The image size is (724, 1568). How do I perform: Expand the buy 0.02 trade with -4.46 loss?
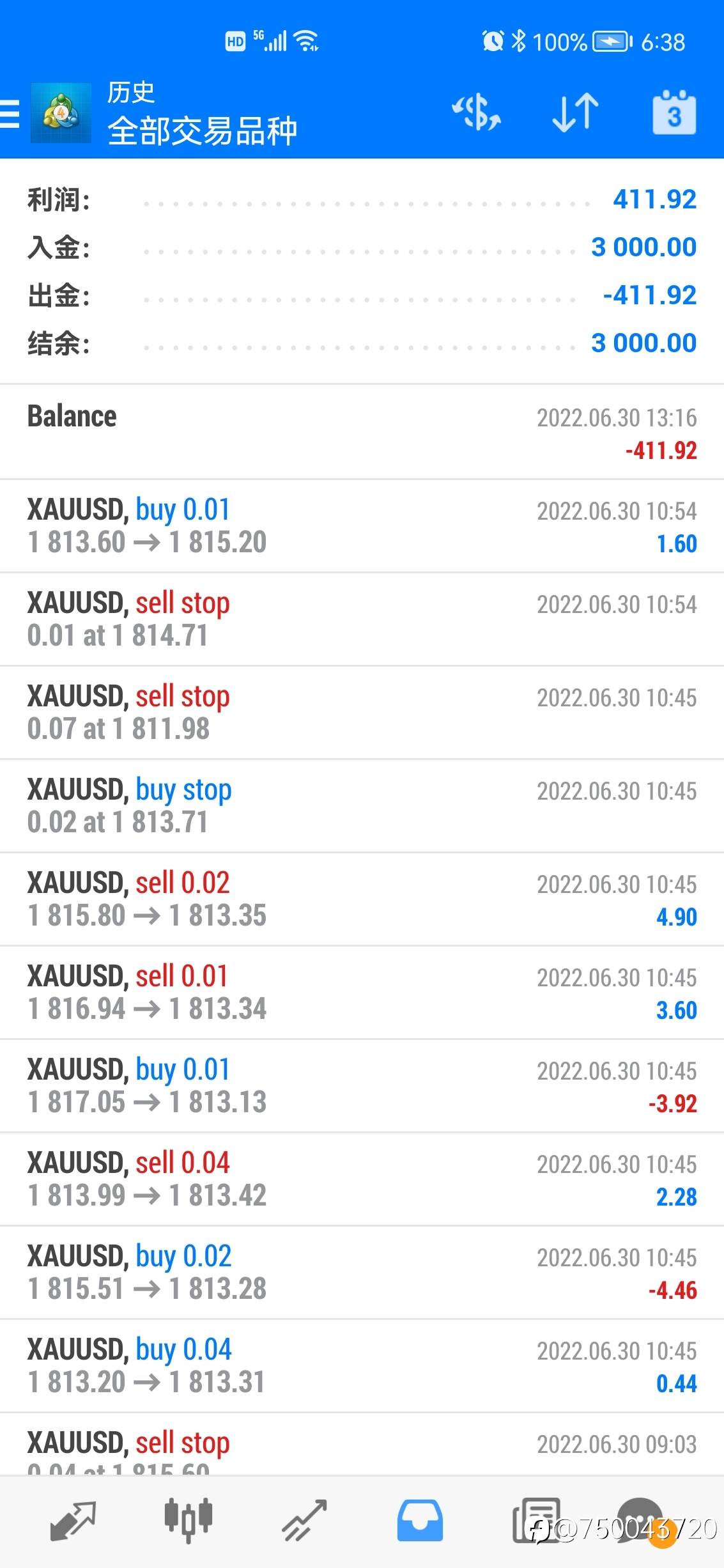point(362,1272)
